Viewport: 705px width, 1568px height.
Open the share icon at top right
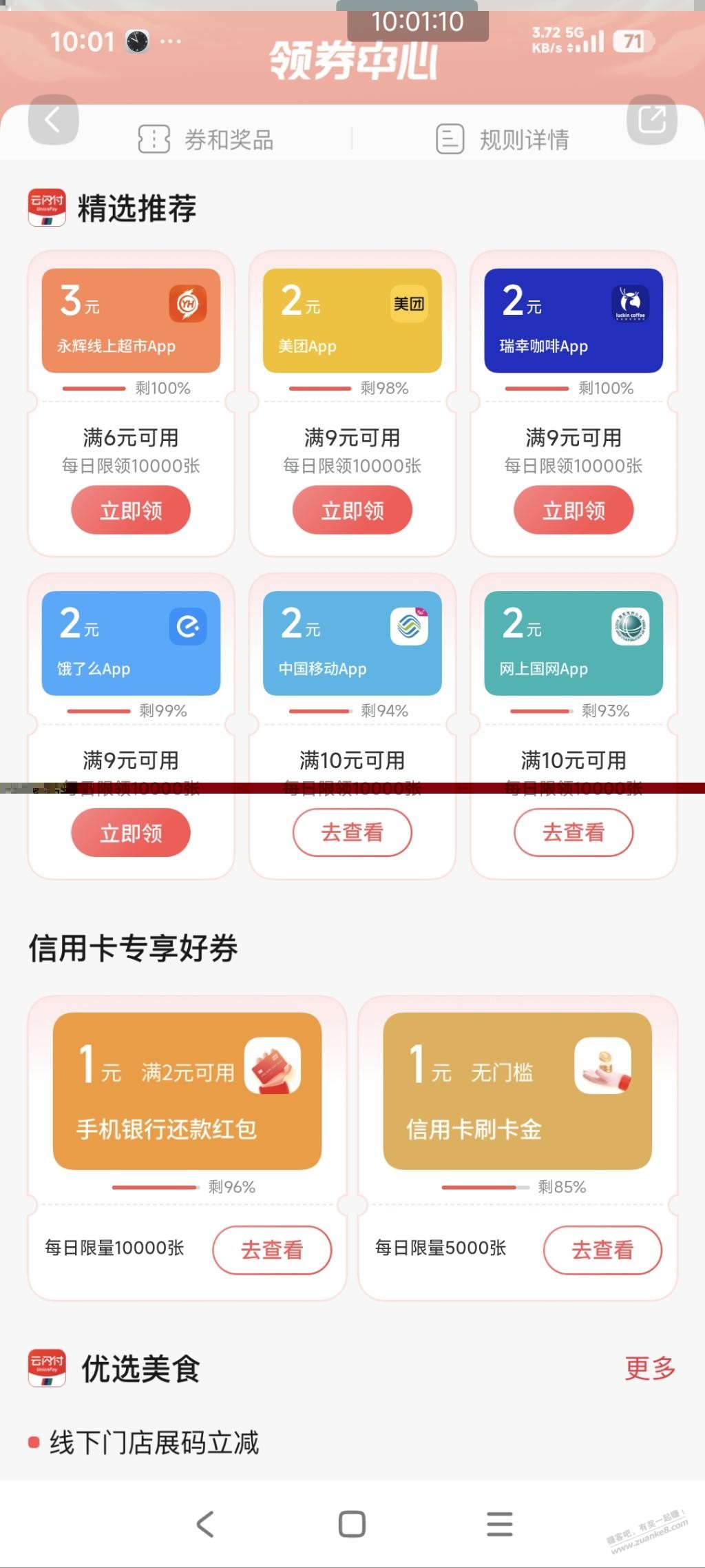(x=651, y=121)
